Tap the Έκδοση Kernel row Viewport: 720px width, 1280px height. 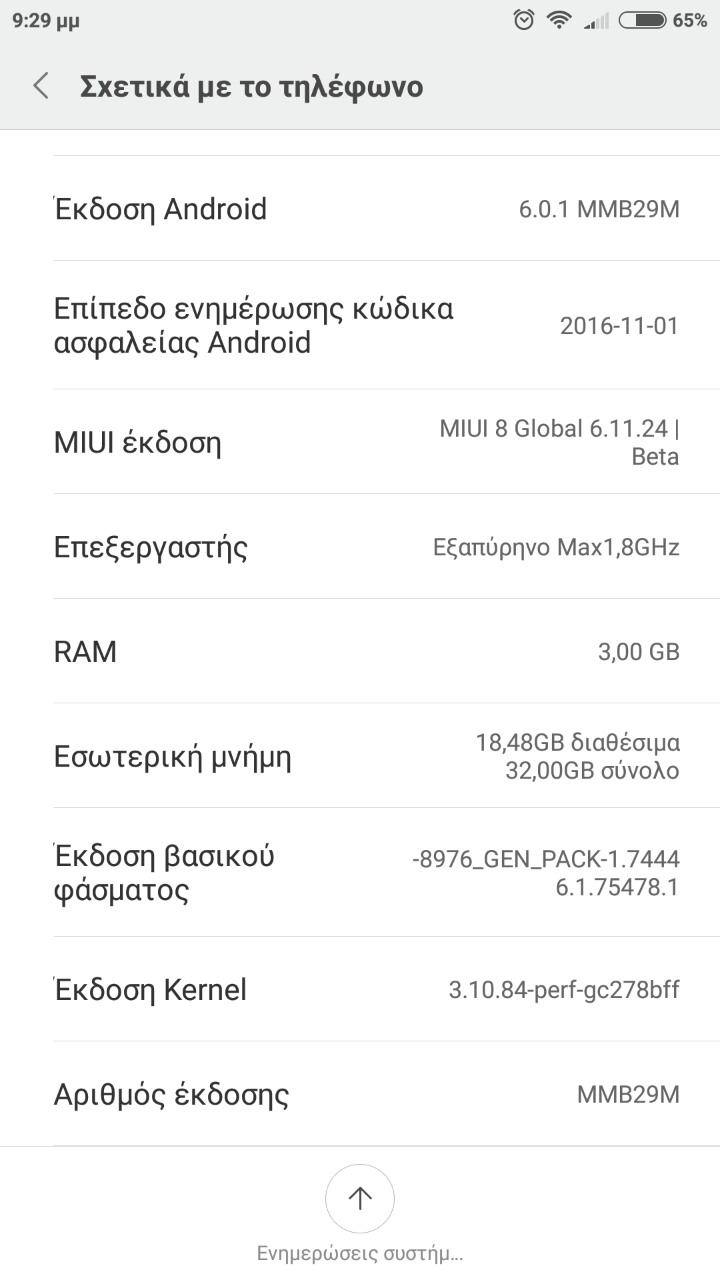(x=360, y=990)
